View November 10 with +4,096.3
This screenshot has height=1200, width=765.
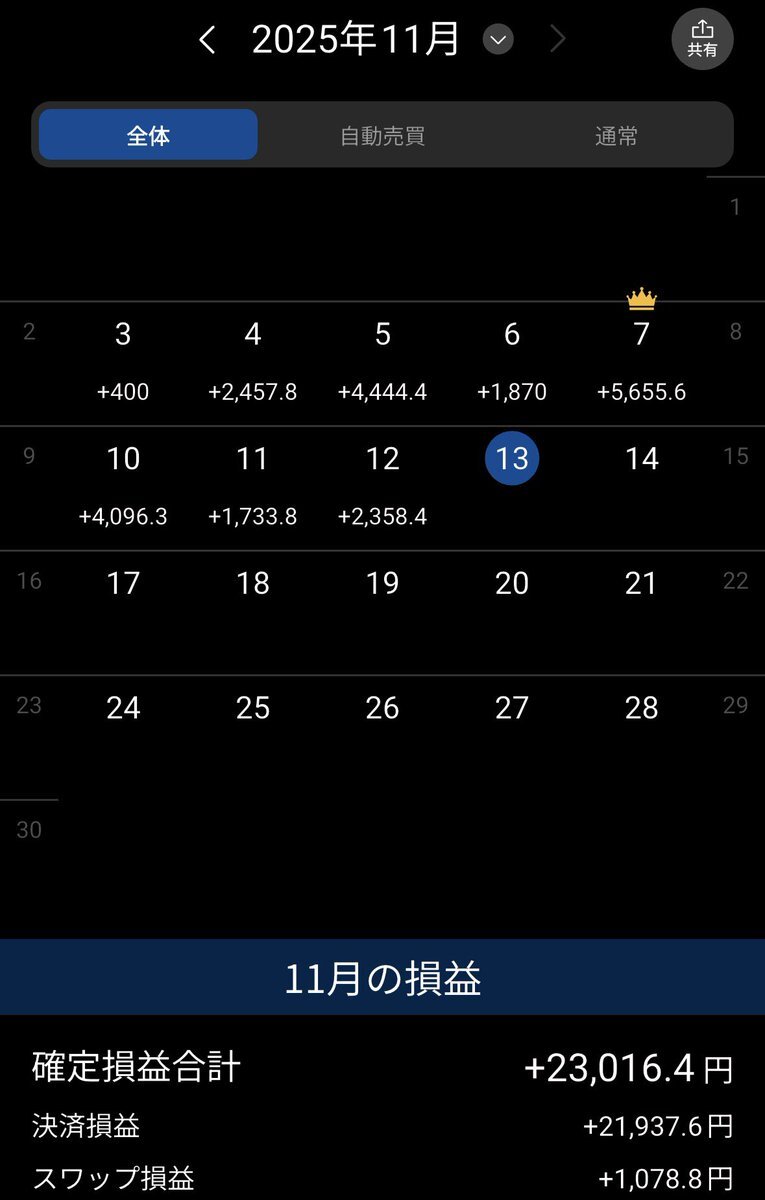[x=123, y=485]
